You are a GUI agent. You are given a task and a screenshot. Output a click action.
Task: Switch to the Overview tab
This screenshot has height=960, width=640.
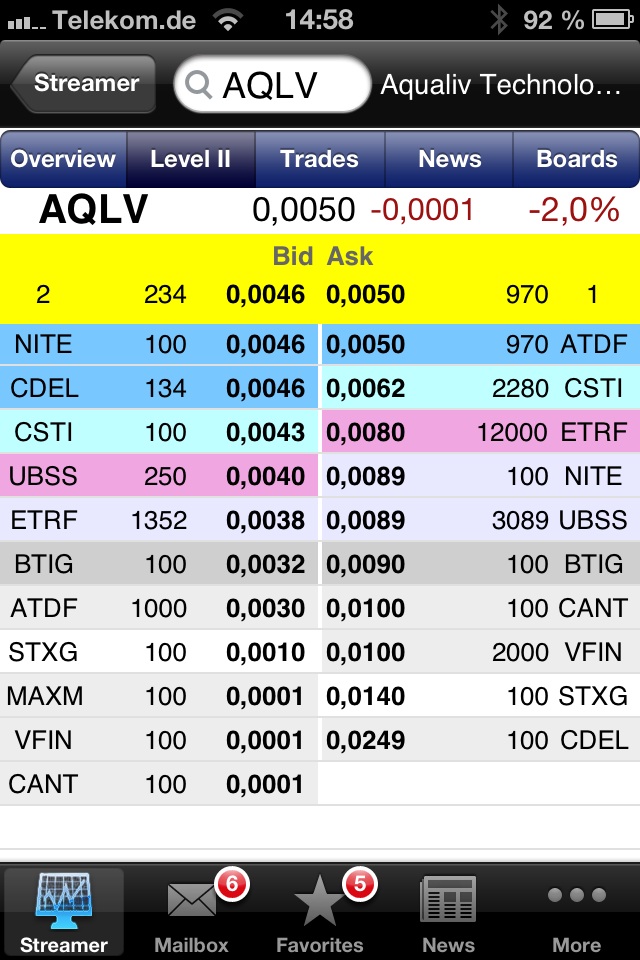tap(64, 159)
